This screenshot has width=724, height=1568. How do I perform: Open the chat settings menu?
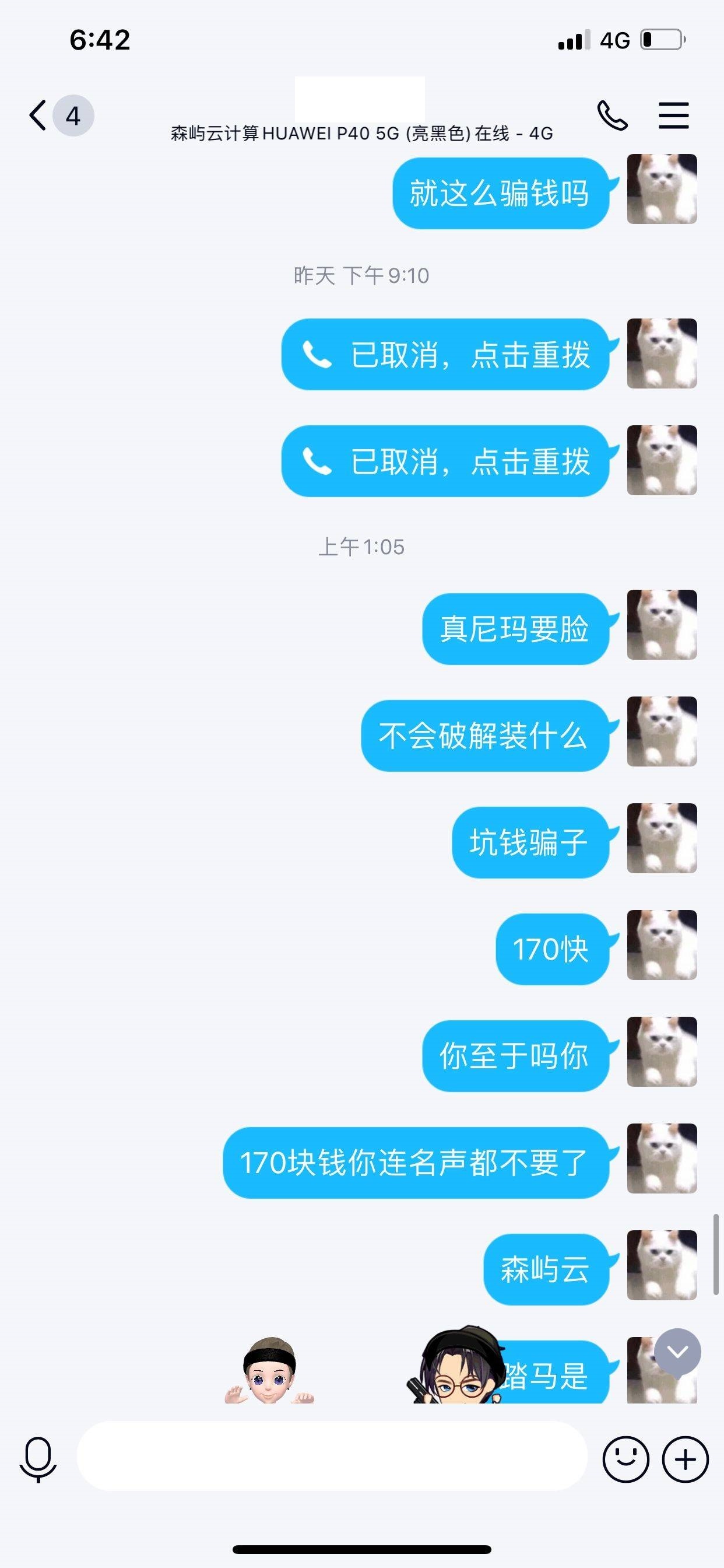click(673, 115)
